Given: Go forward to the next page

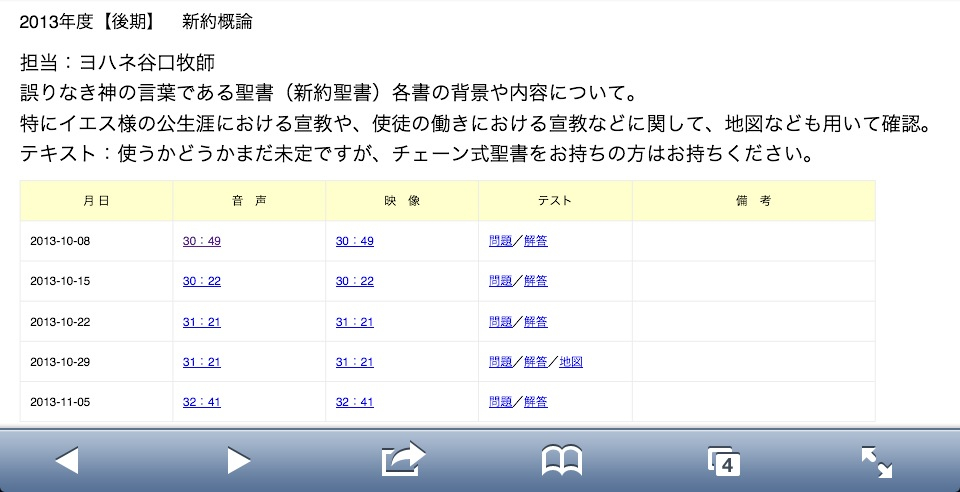Looking at the screenshot, I should [x=238, y=460].
